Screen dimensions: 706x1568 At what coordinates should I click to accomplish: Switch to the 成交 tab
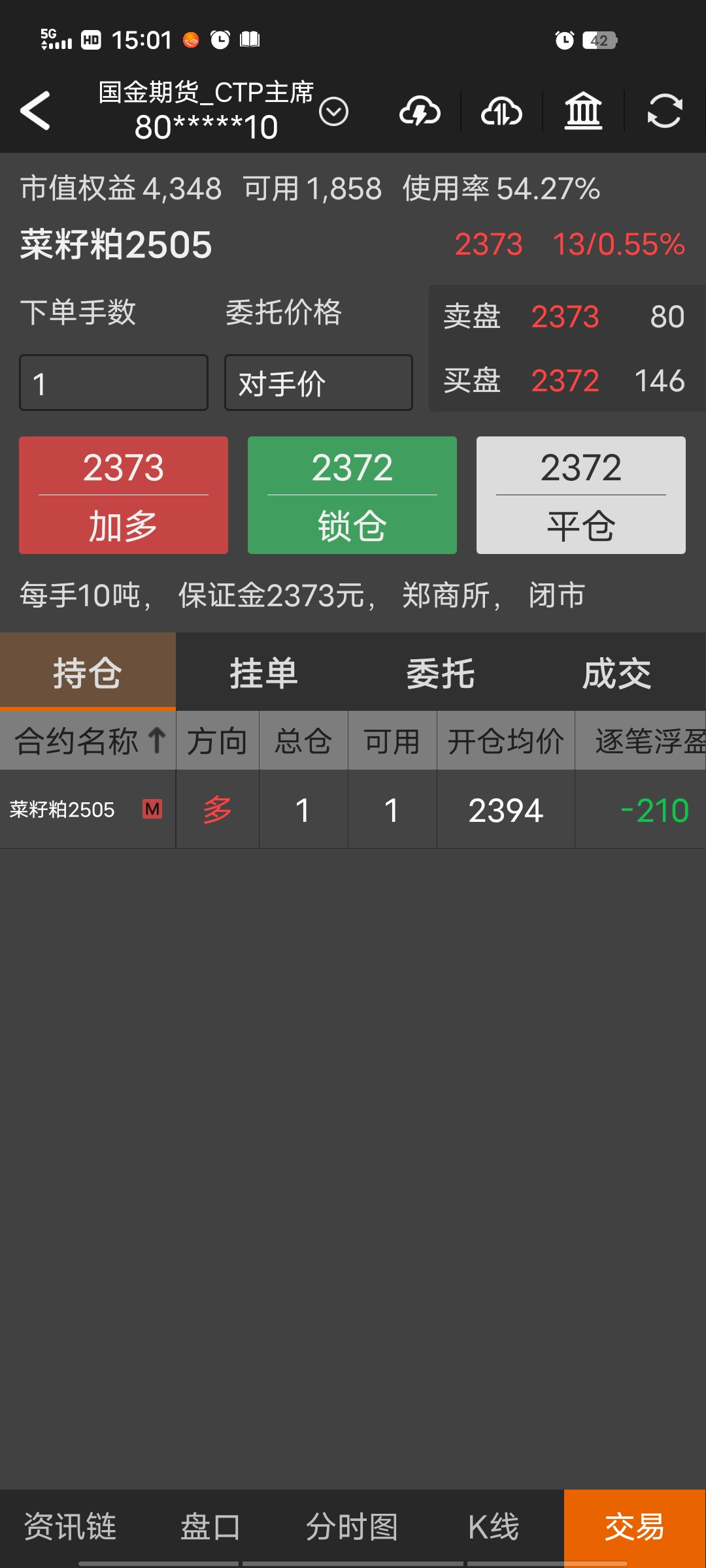click(617, 673)
